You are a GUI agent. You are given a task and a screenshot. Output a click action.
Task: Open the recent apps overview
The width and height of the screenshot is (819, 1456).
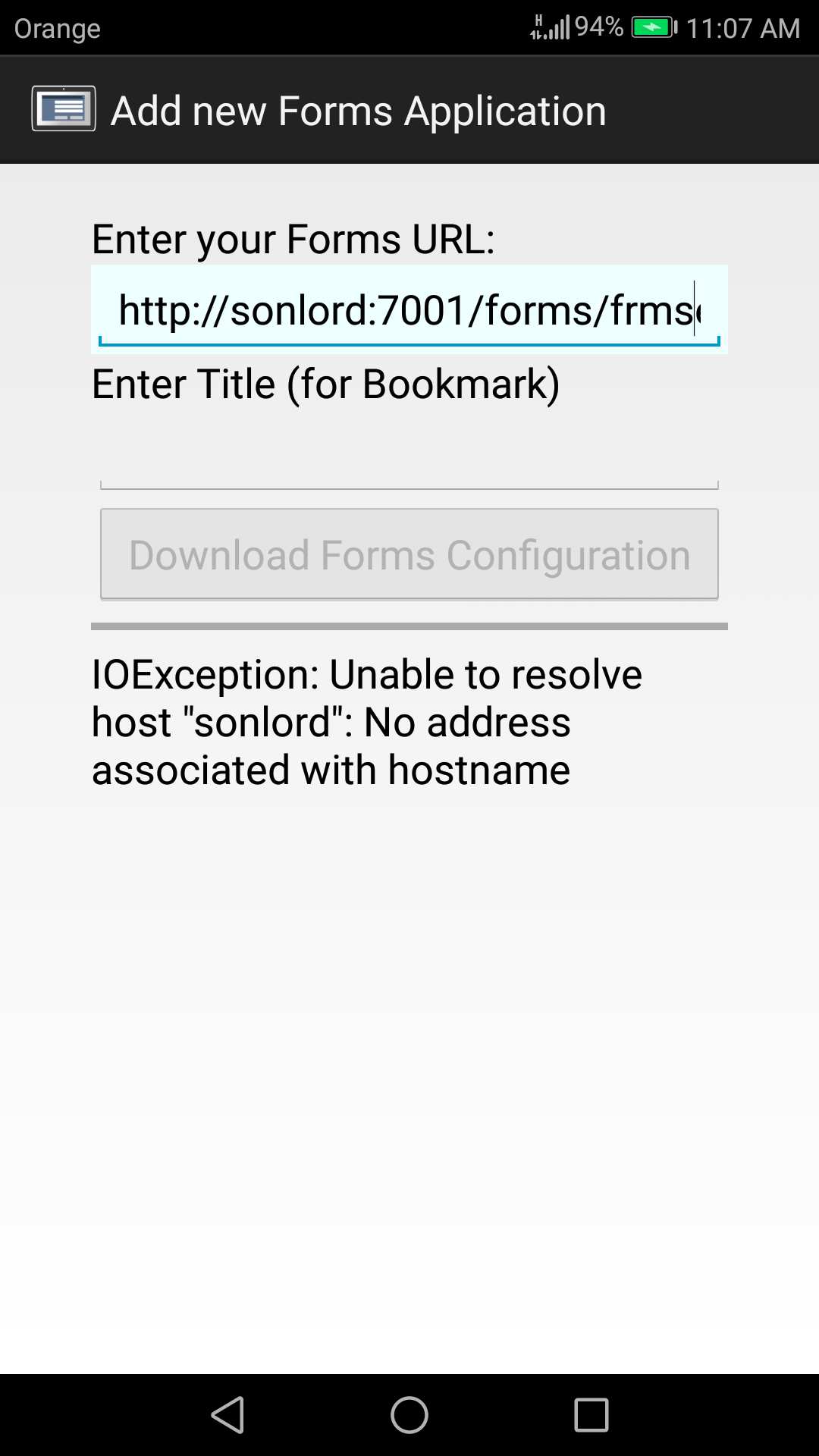pos(591,1415)
